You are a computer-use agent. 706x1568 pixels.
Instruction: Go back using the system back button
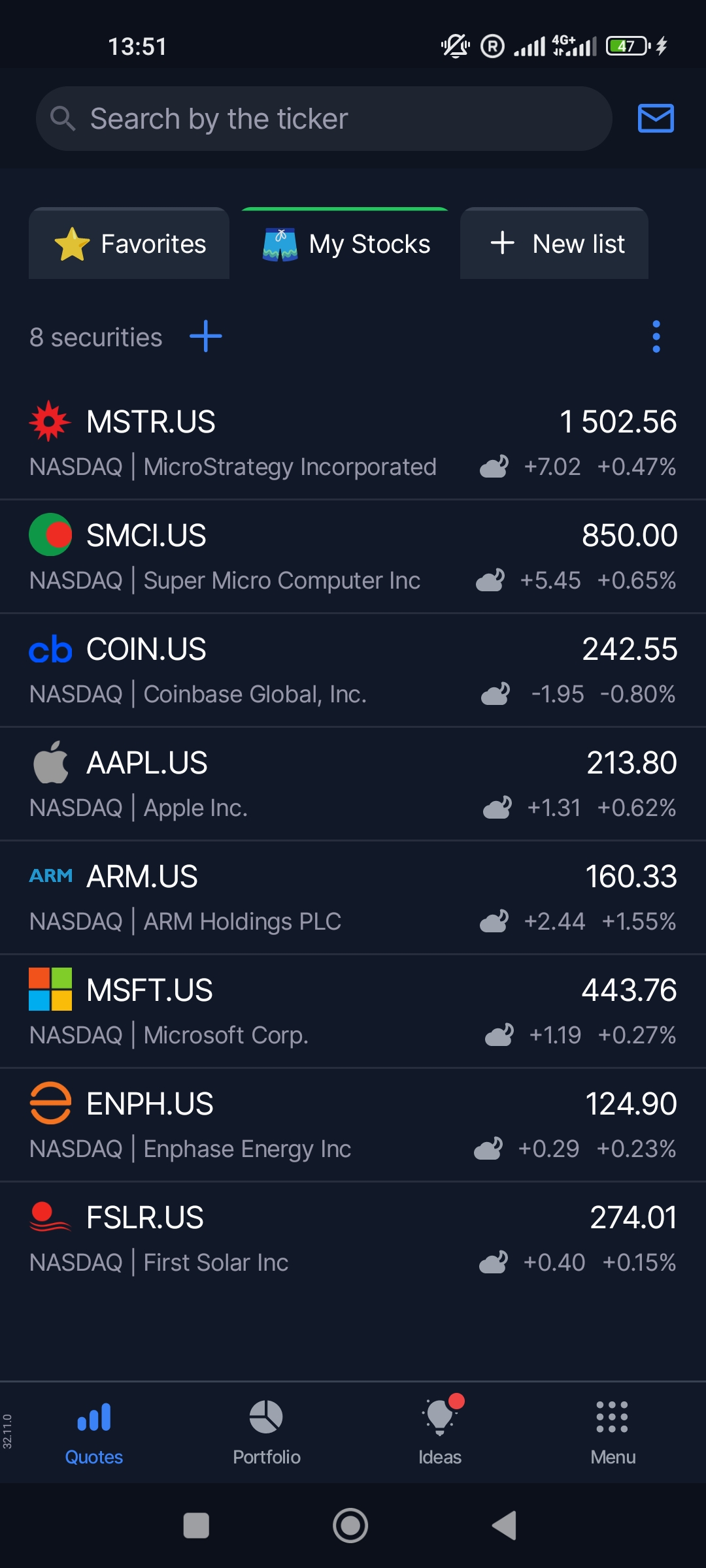click(x=505, y=1526)
